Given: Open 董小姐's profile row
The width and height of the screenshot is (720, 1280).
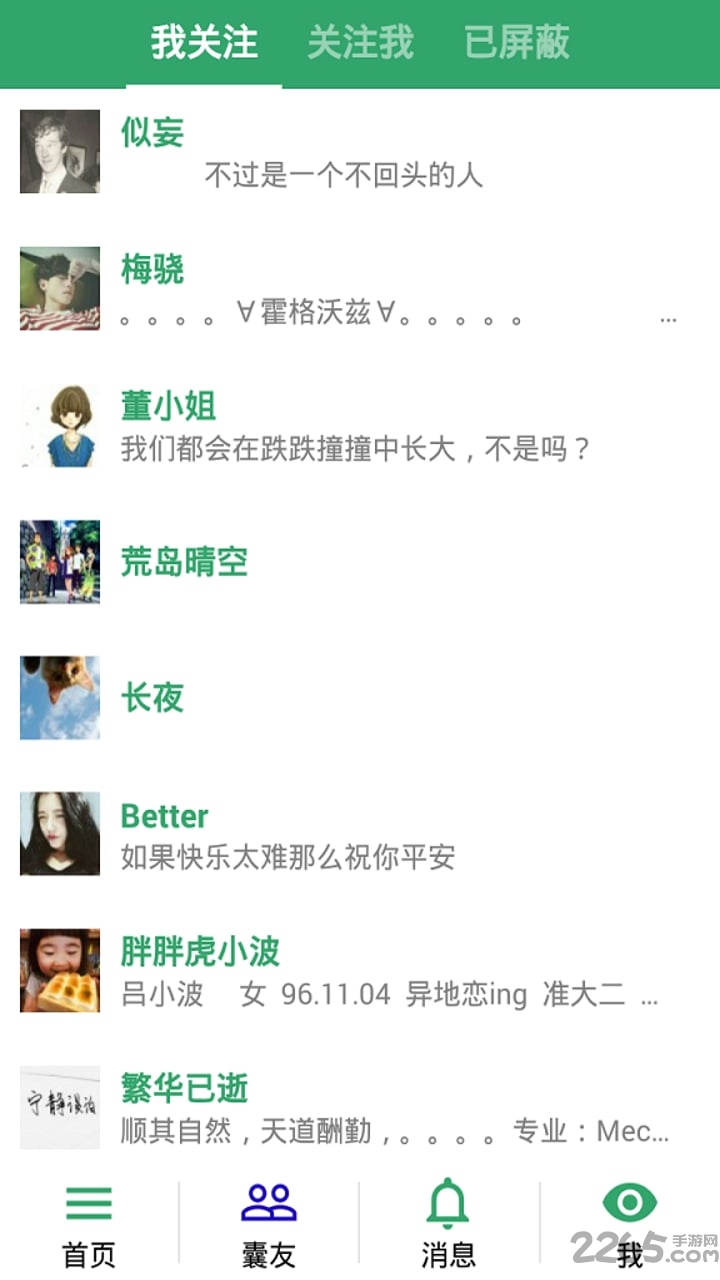Looking at the screenshot, I should [360, 426].
